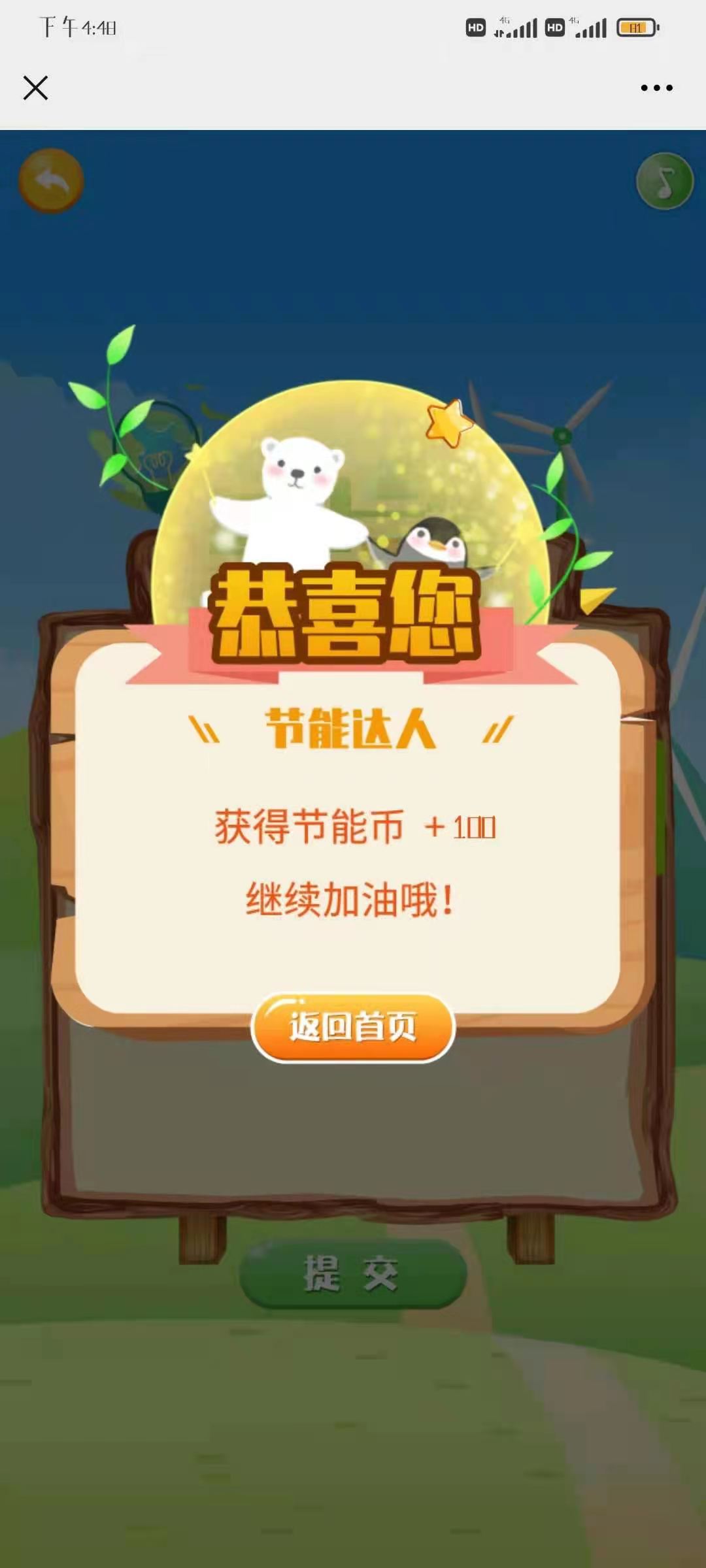Tap the orange back arrow button
This screenshot has width=706, height=1568.
pyautogui.click(x=51, y=181)
